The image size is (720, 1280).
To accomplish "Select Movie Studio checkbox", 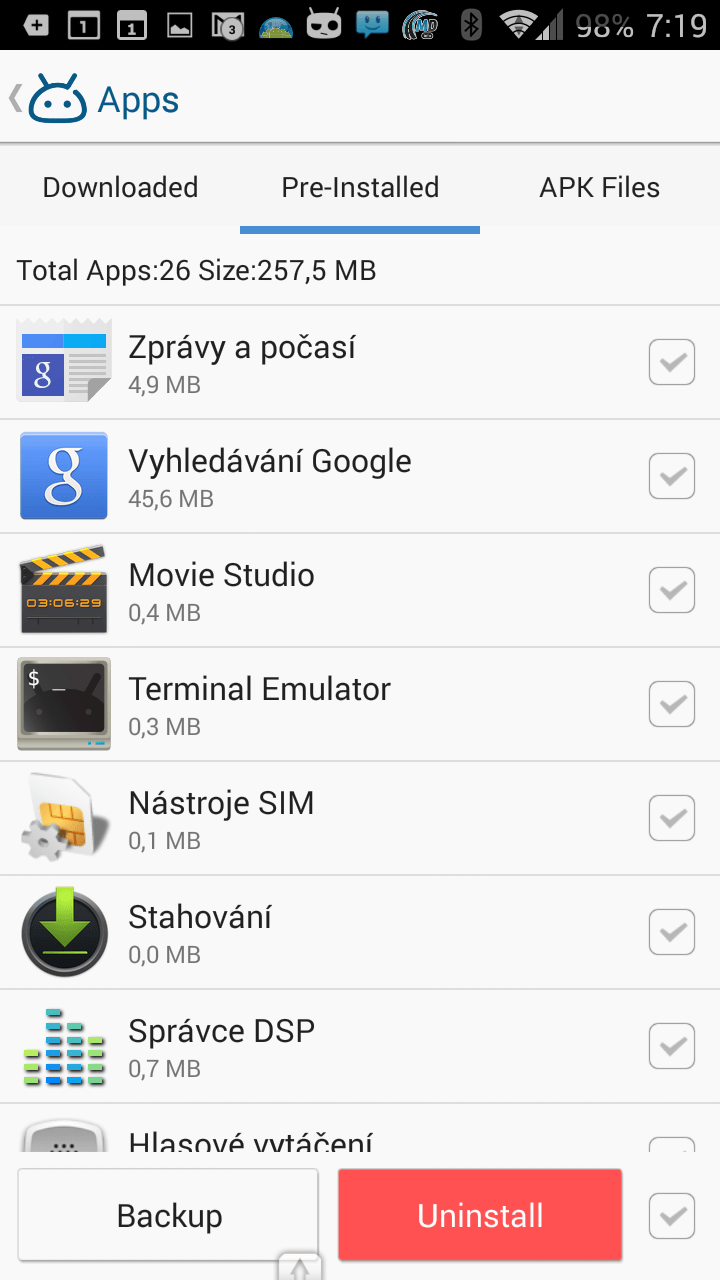I will click(672, 590).
